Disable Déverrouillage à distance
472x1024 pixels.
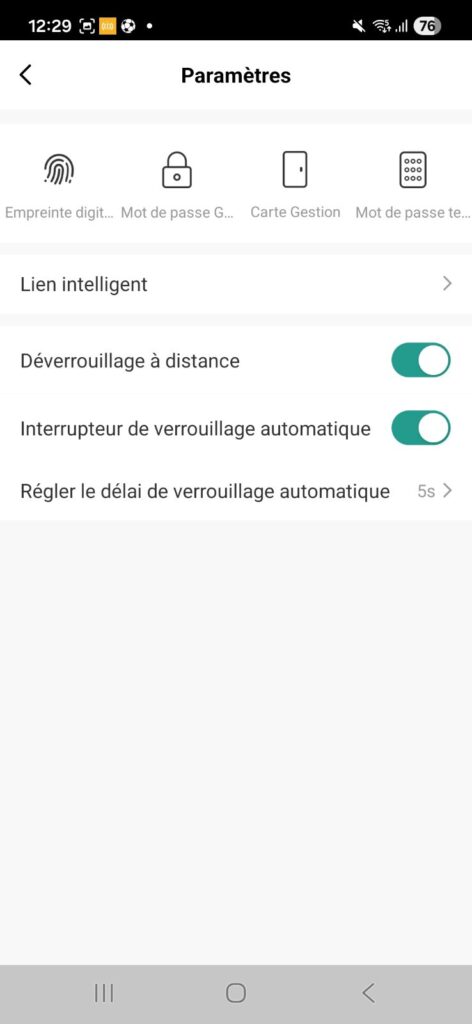coord(420,360)
